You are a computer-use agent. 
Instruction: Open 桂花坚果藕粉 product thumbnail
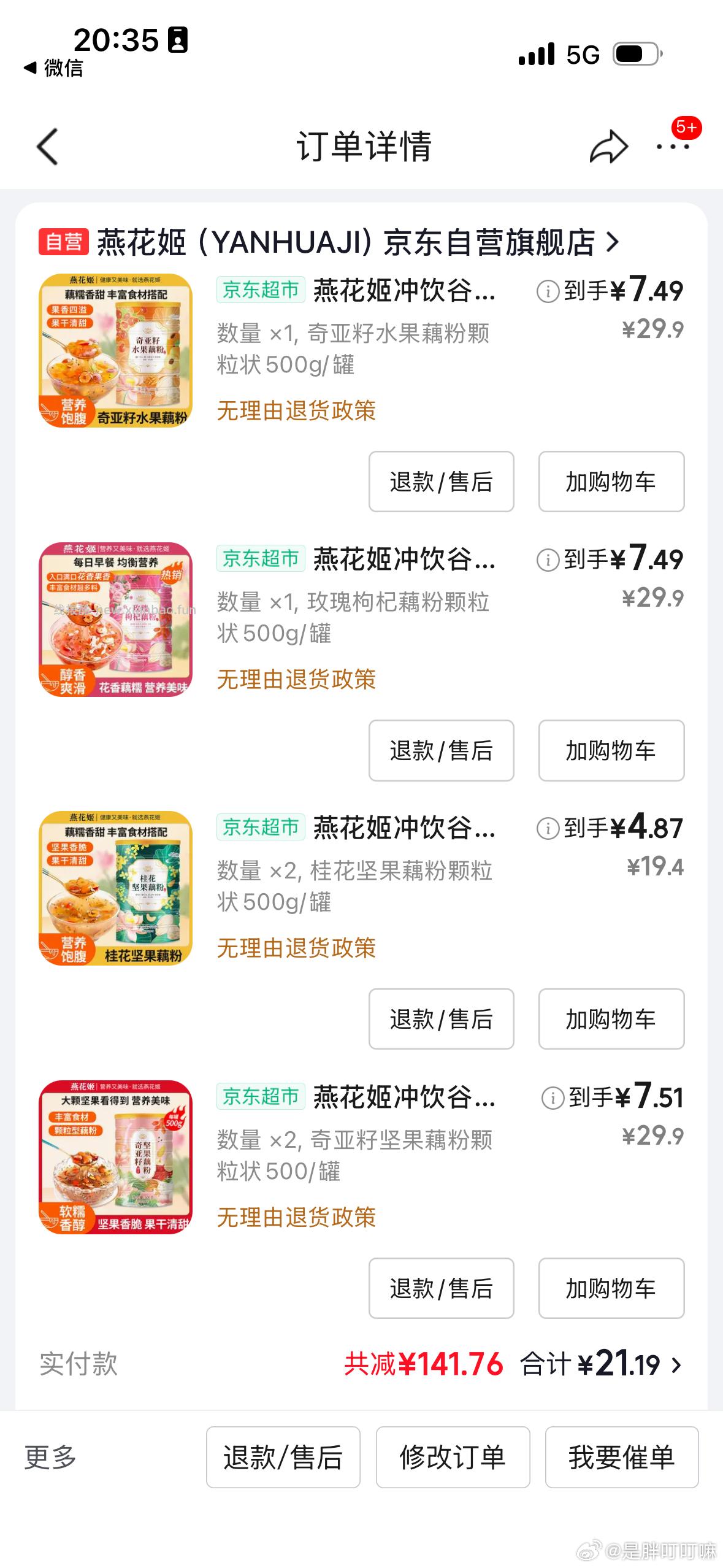(118, 896)
